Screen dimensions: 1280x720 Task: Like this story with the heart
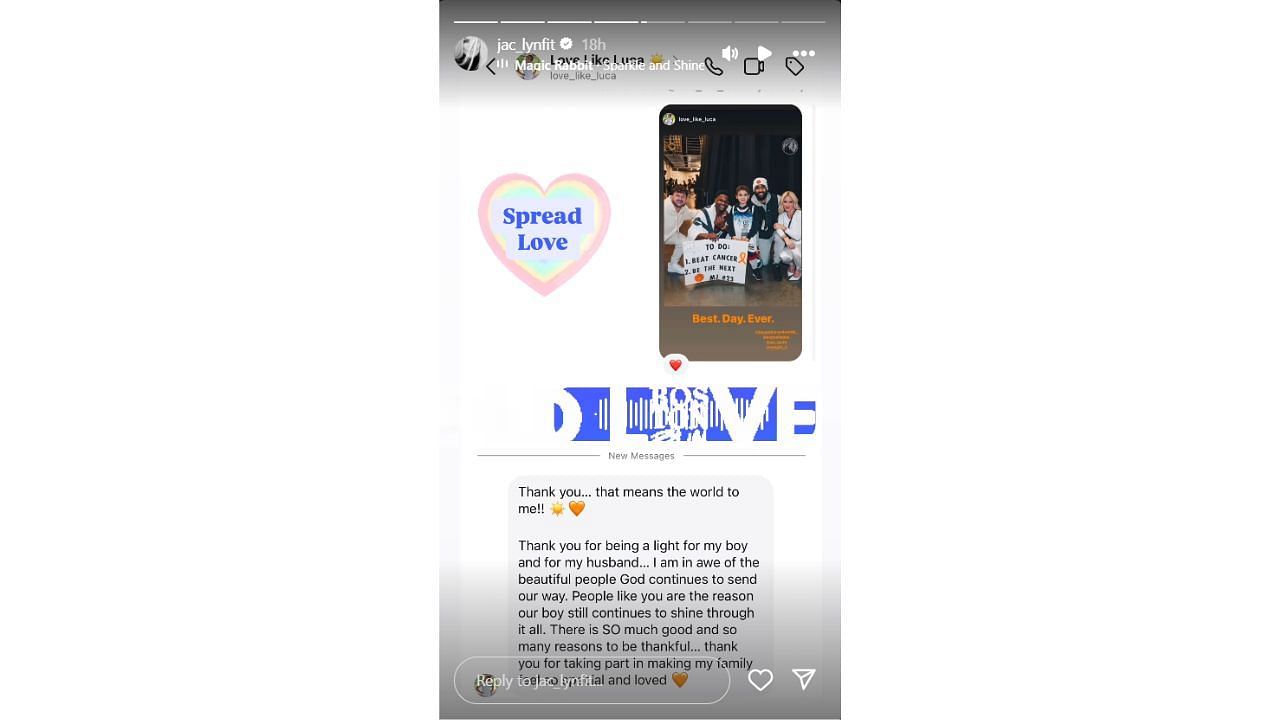[760, 680]
